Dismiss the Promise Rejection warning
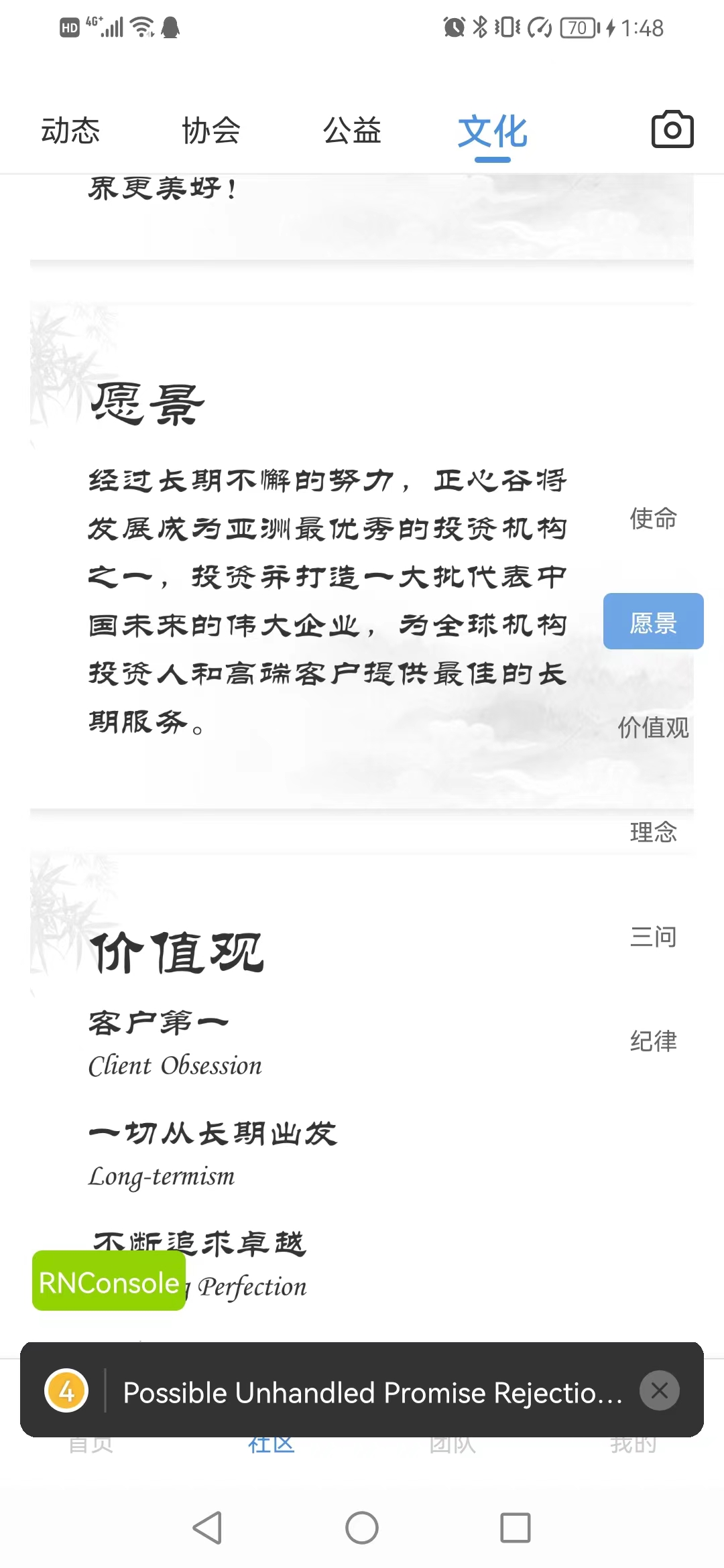The image size is (724, 1568). click(x=659, y=1390)
